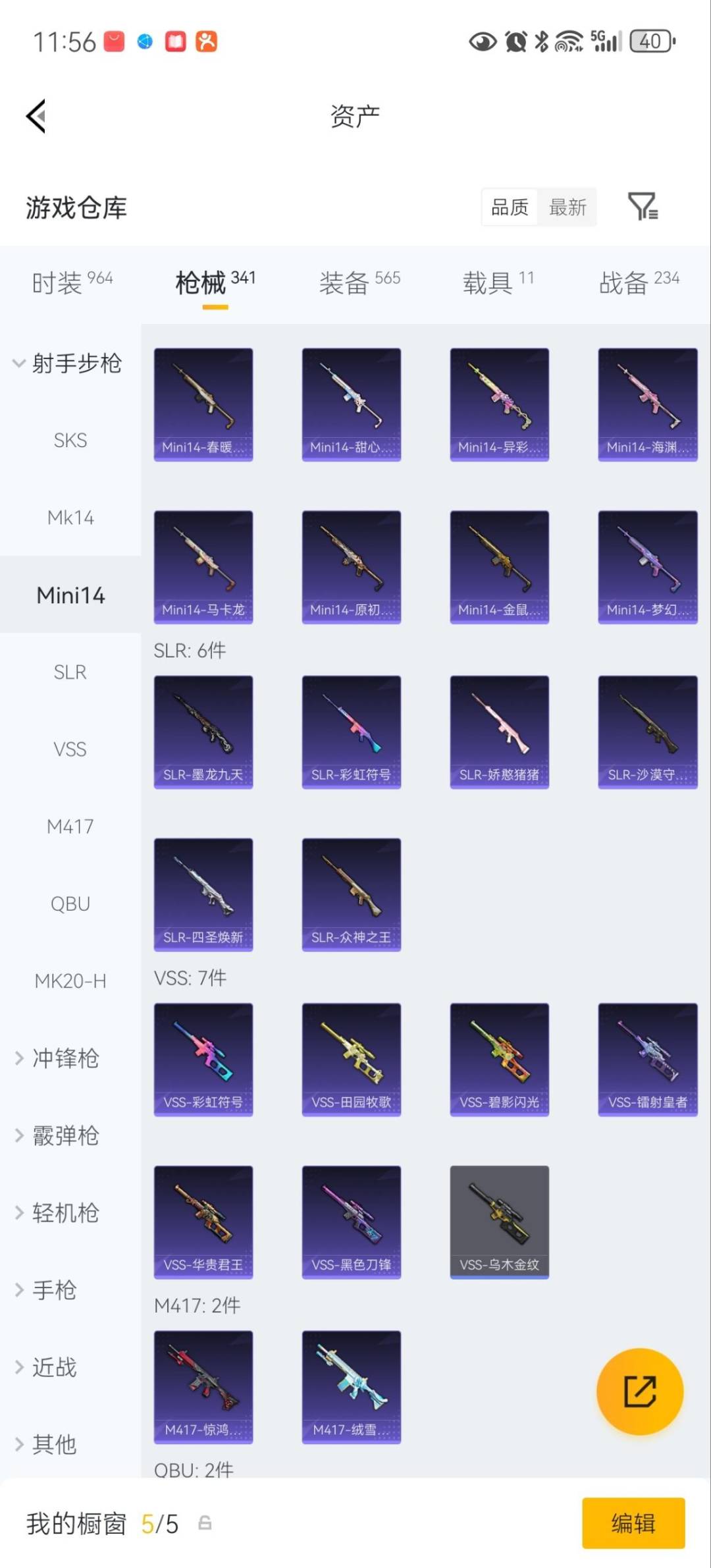Tap the yellow floating share button
The image size is (711, 1568).
click(639, 1391)
